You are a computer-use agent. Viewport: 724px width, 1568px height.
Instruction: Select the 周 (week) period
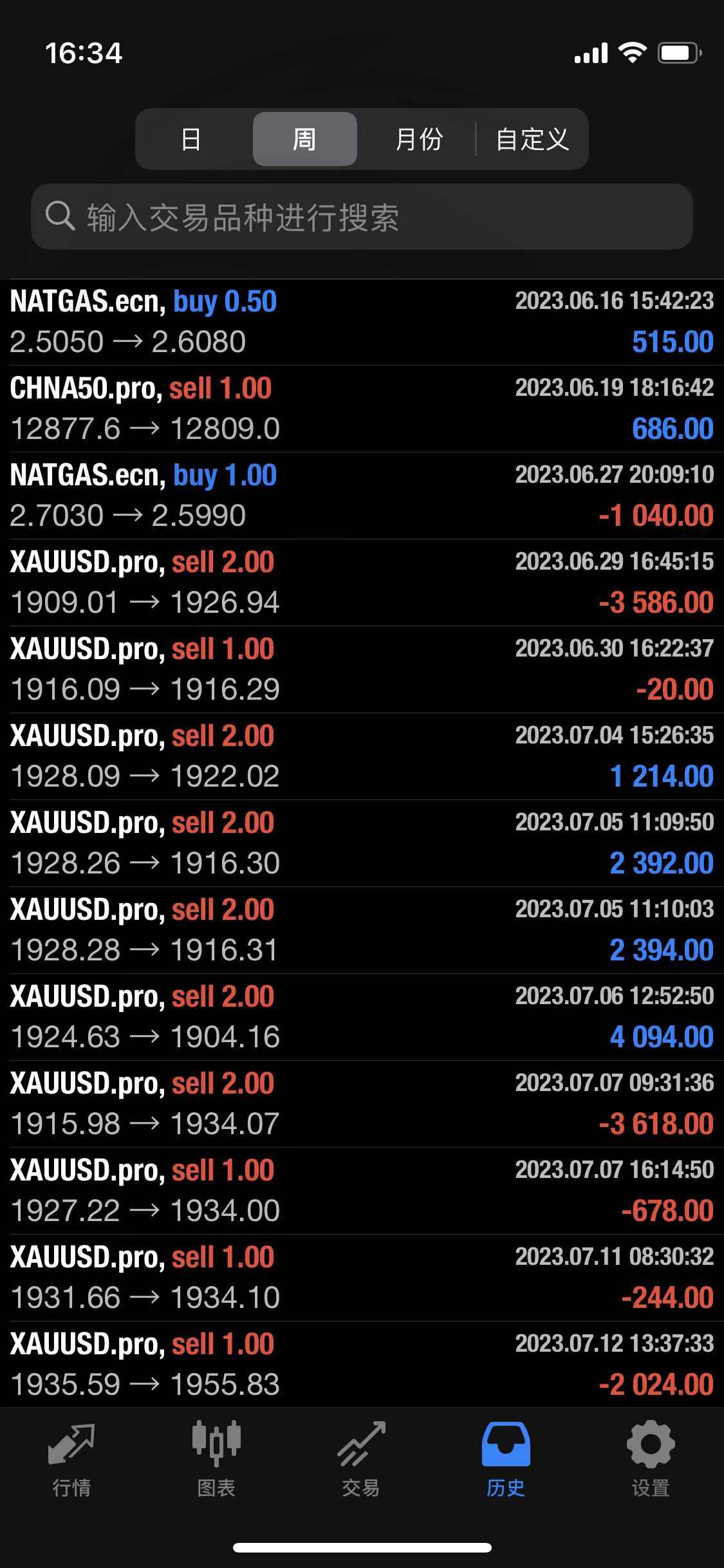[x=304, y=139]
